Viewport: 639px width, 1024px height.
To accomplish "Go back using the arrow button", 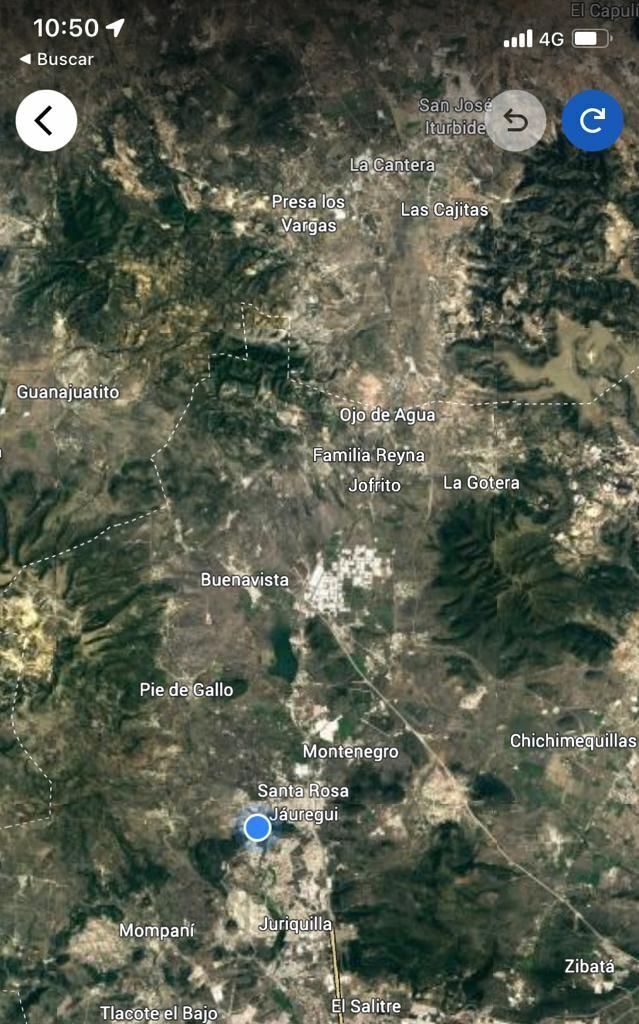I will [46, 121].
